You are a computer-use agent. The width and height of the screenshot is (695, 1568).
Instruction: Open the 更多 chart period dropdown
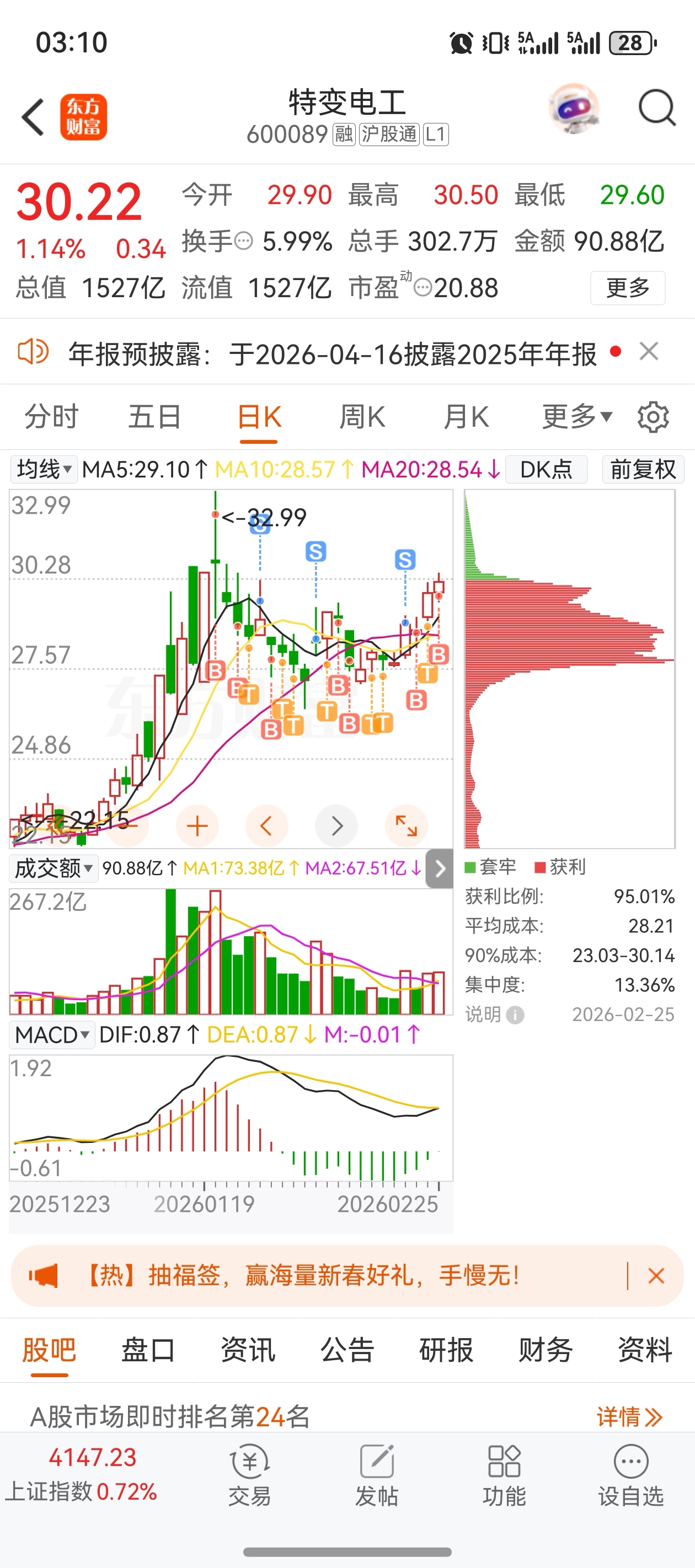coord(576,417)
